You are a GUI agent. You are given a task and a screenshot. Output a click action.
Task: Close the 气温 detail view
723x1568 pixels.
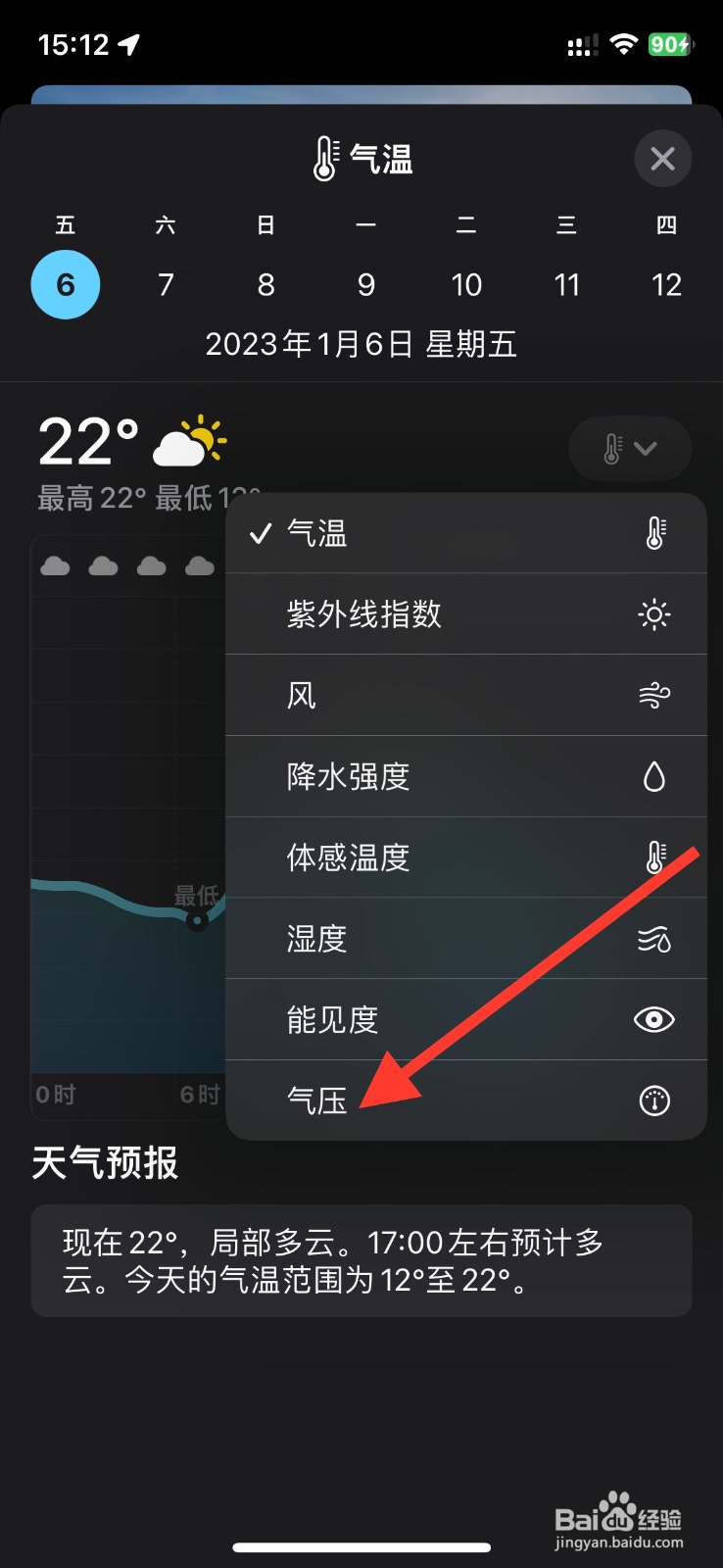coord(662,158)
